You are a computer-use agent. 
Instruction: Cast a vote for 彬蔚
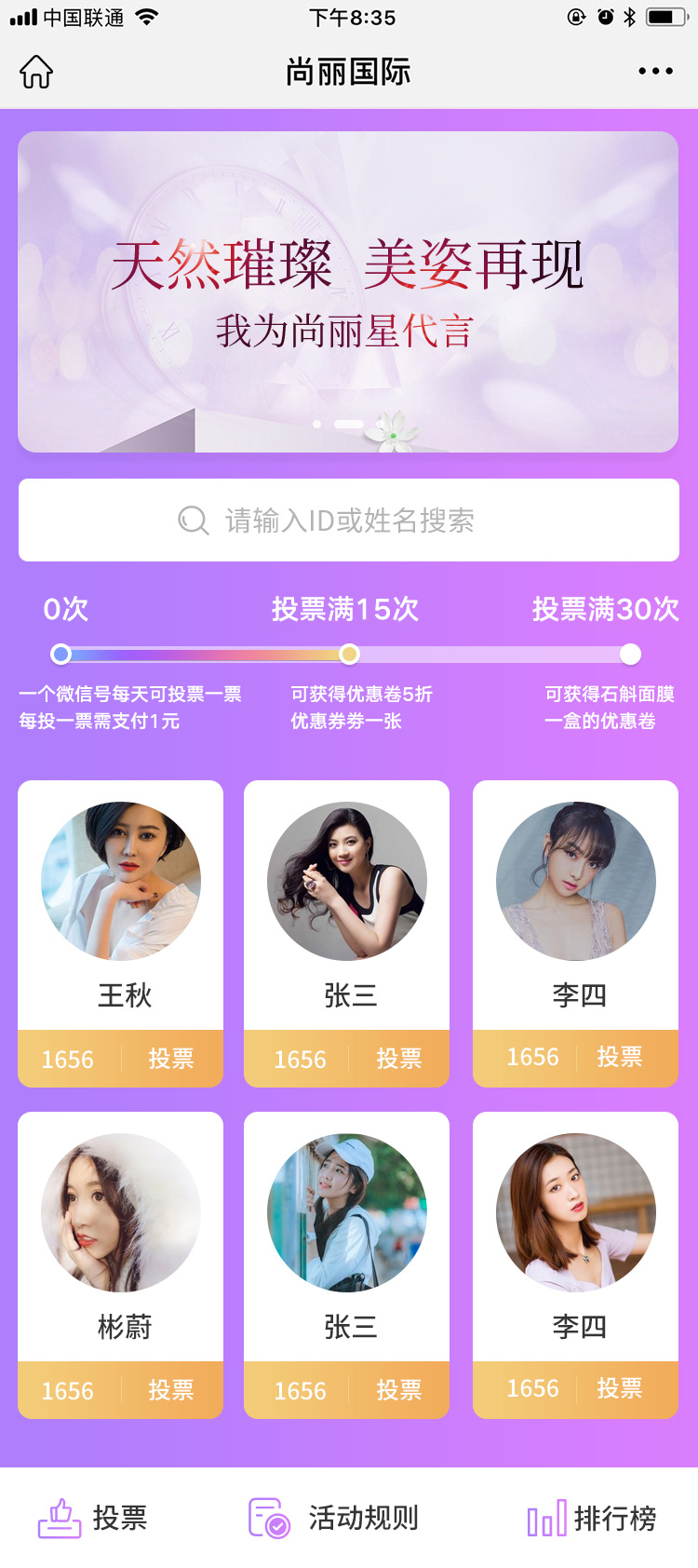click(171, 1390)
